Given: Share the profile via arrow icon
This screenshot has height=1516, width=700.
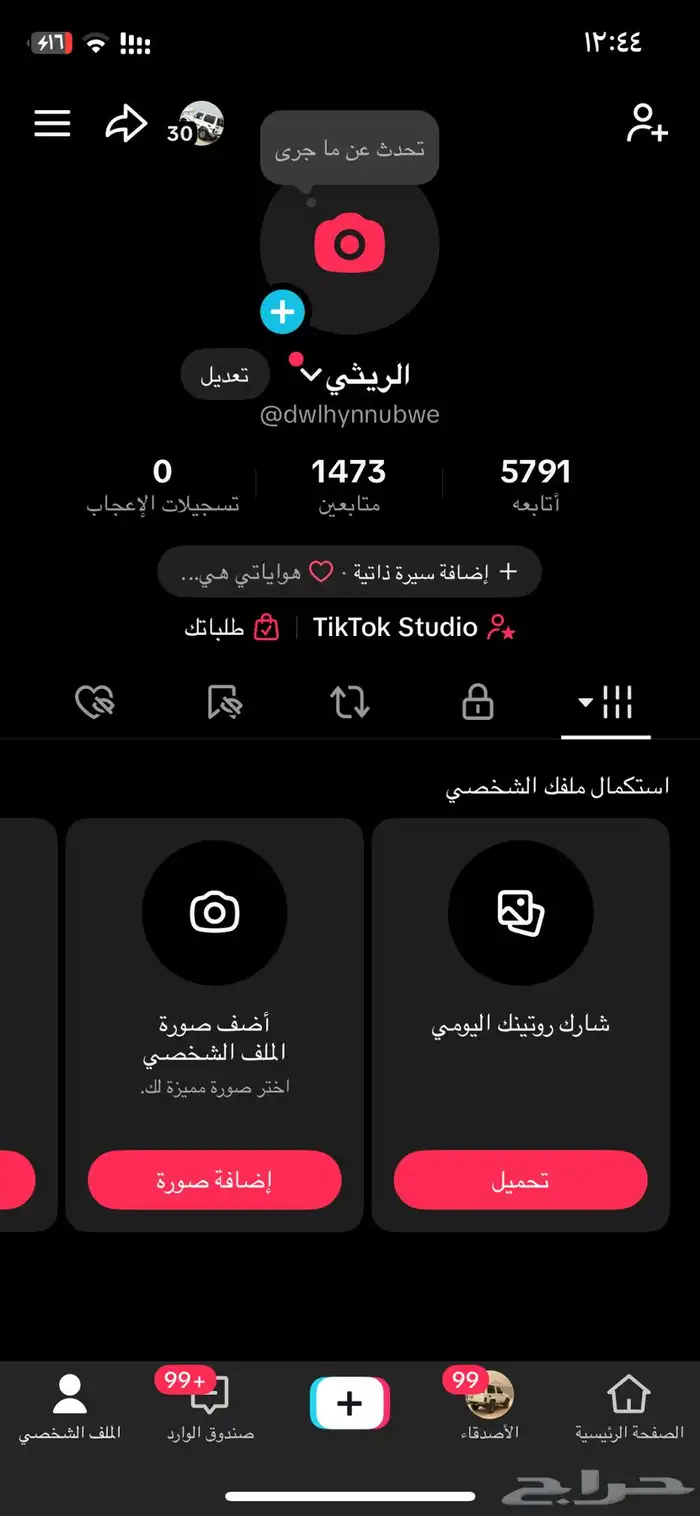Looking at the screenshot, I should pyautogui.click(x=126, y=124).
